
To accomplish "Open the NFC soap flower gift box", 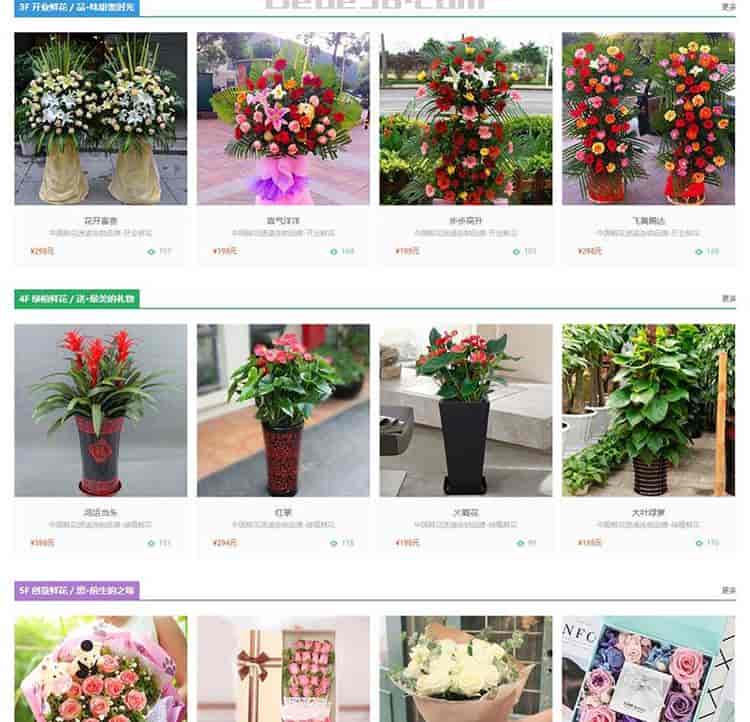I will 648,668.
